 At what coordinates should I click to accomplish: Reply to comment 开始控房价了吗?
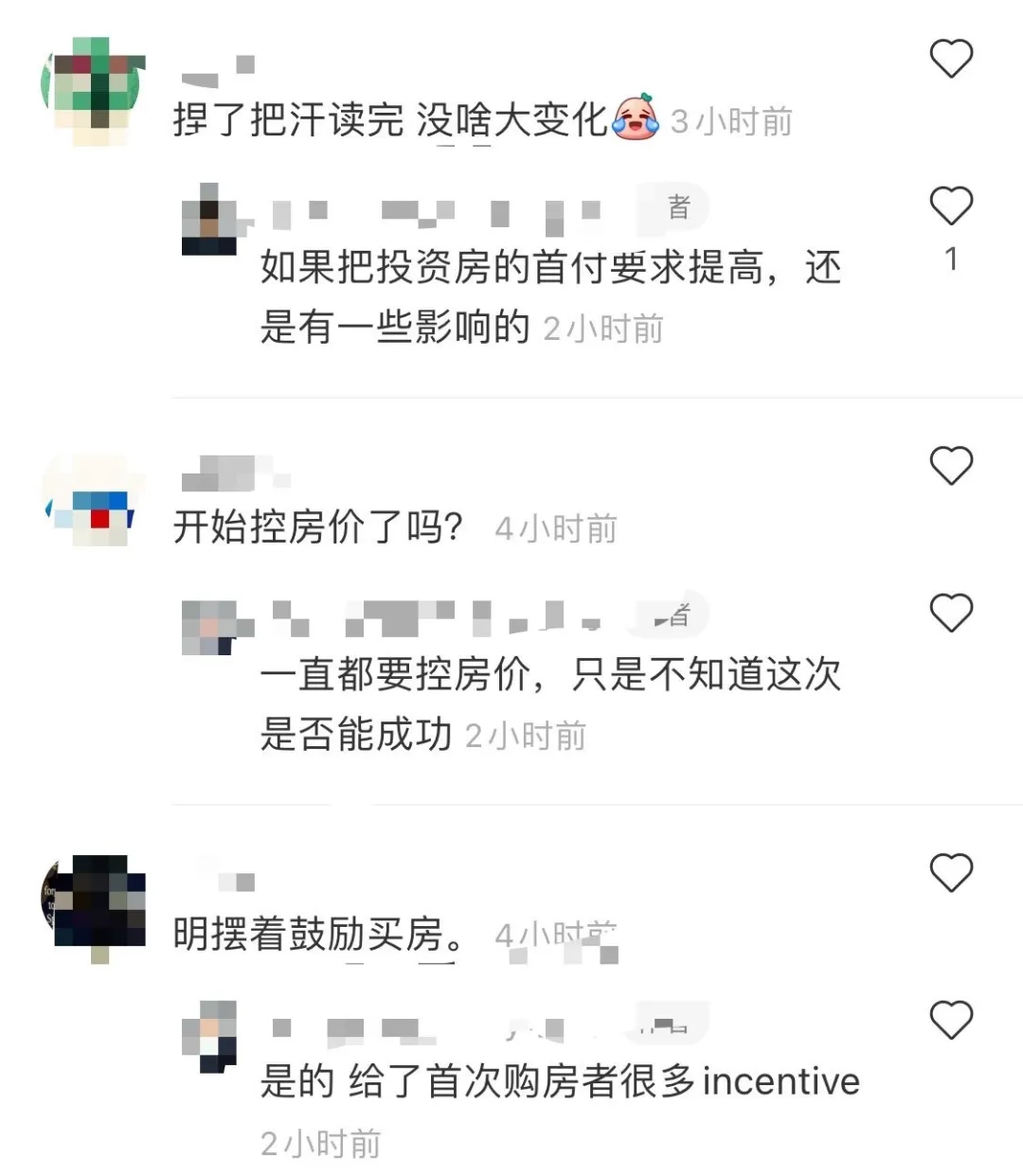pos(316,527)
